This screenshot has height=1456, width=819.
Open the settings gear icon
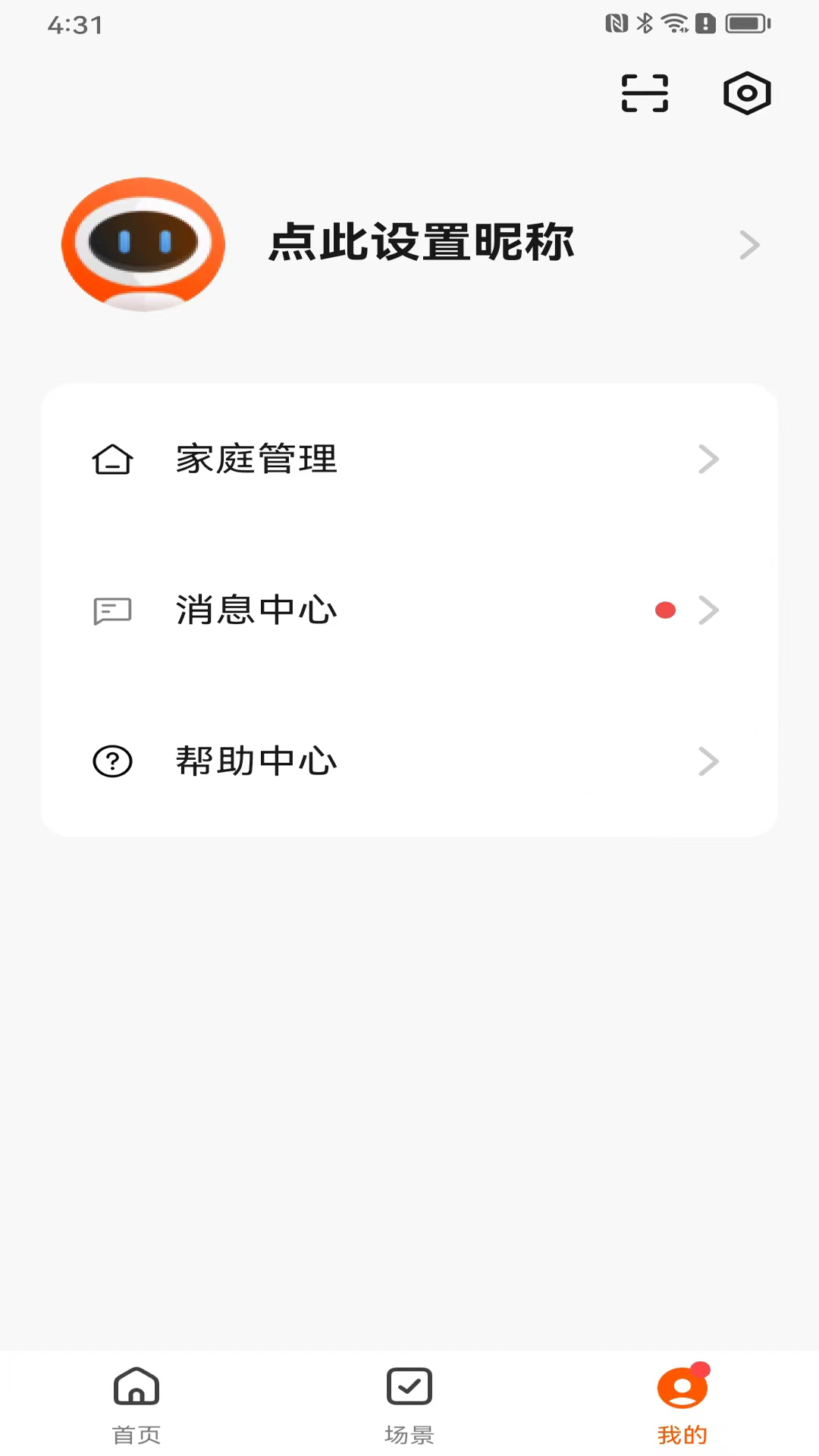[x=747, y=93]
